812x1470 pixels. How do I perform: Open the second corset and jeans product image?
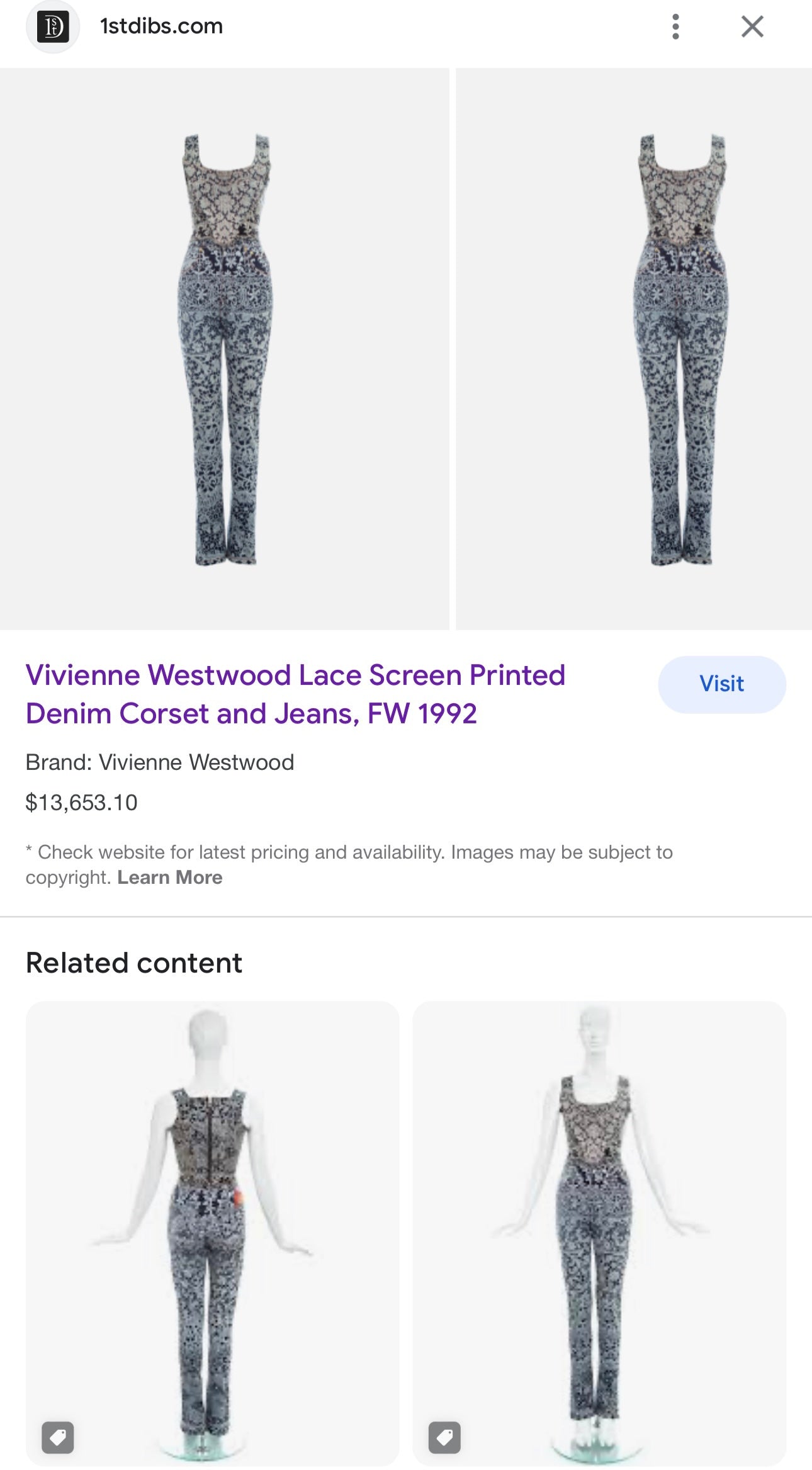tap(633, 349)
